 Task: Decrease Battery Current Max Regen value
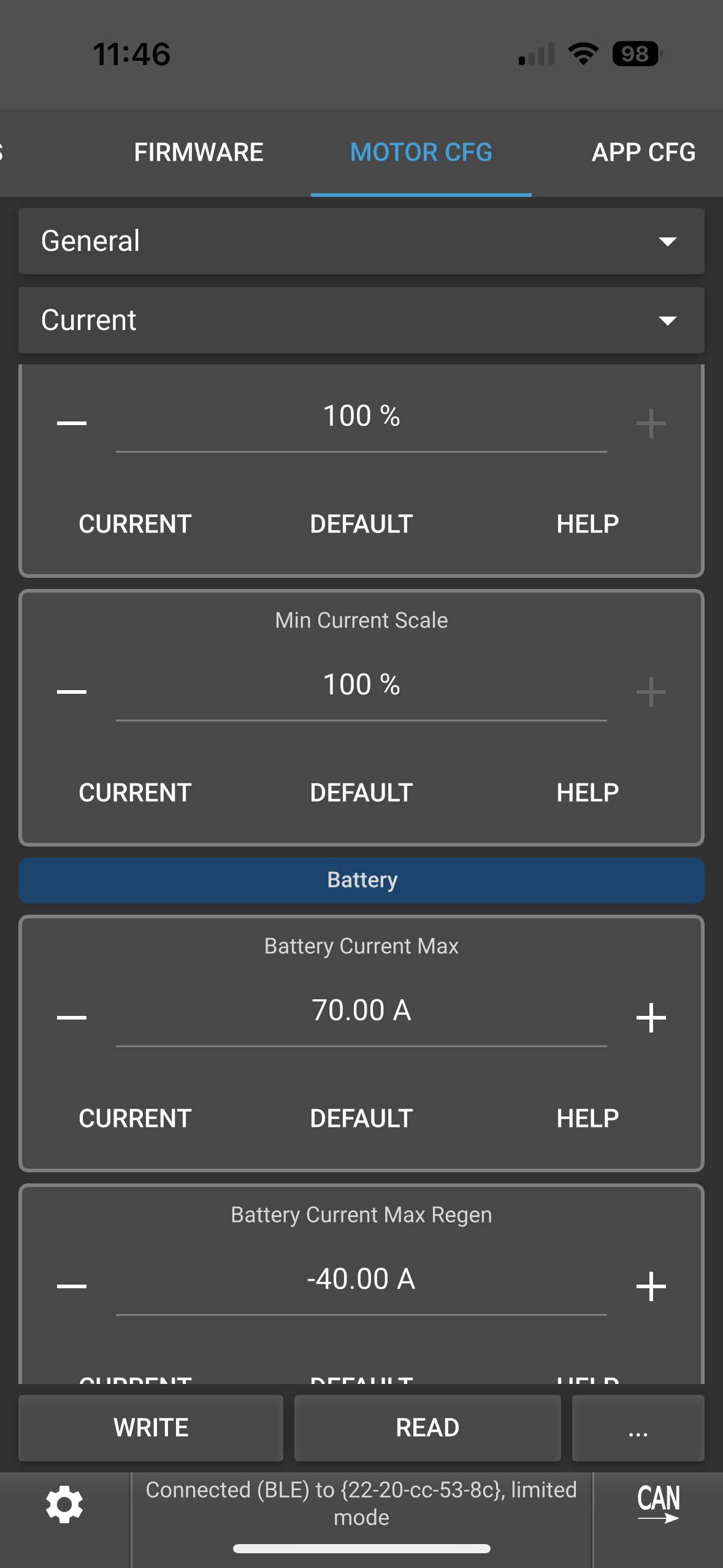(x=72, y=1286)
